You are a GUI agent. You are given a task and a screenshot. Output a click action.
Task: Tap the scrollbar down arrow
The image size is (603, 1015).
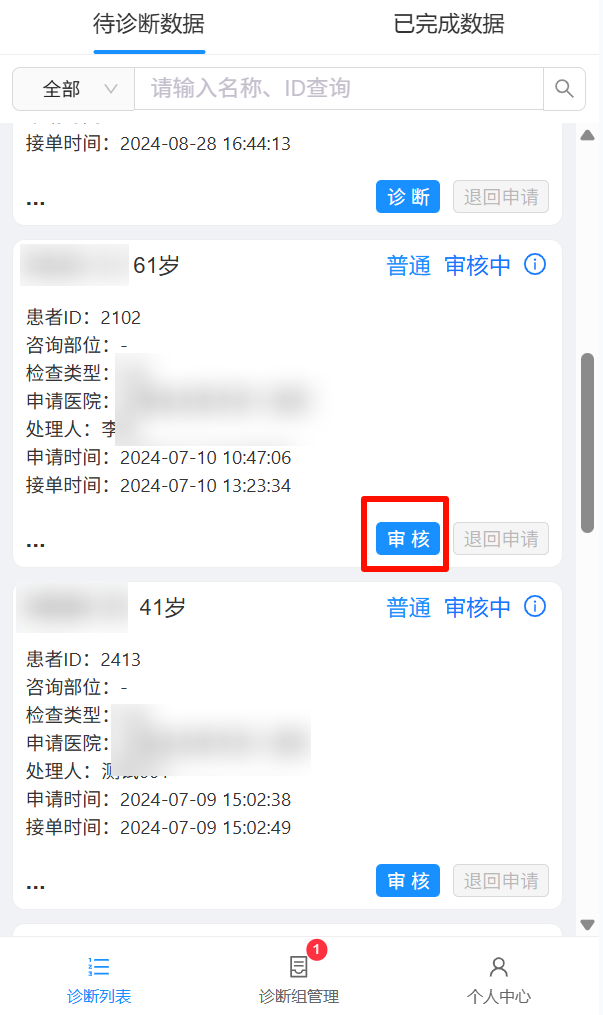pyautogui.click(x=588, y=924)
